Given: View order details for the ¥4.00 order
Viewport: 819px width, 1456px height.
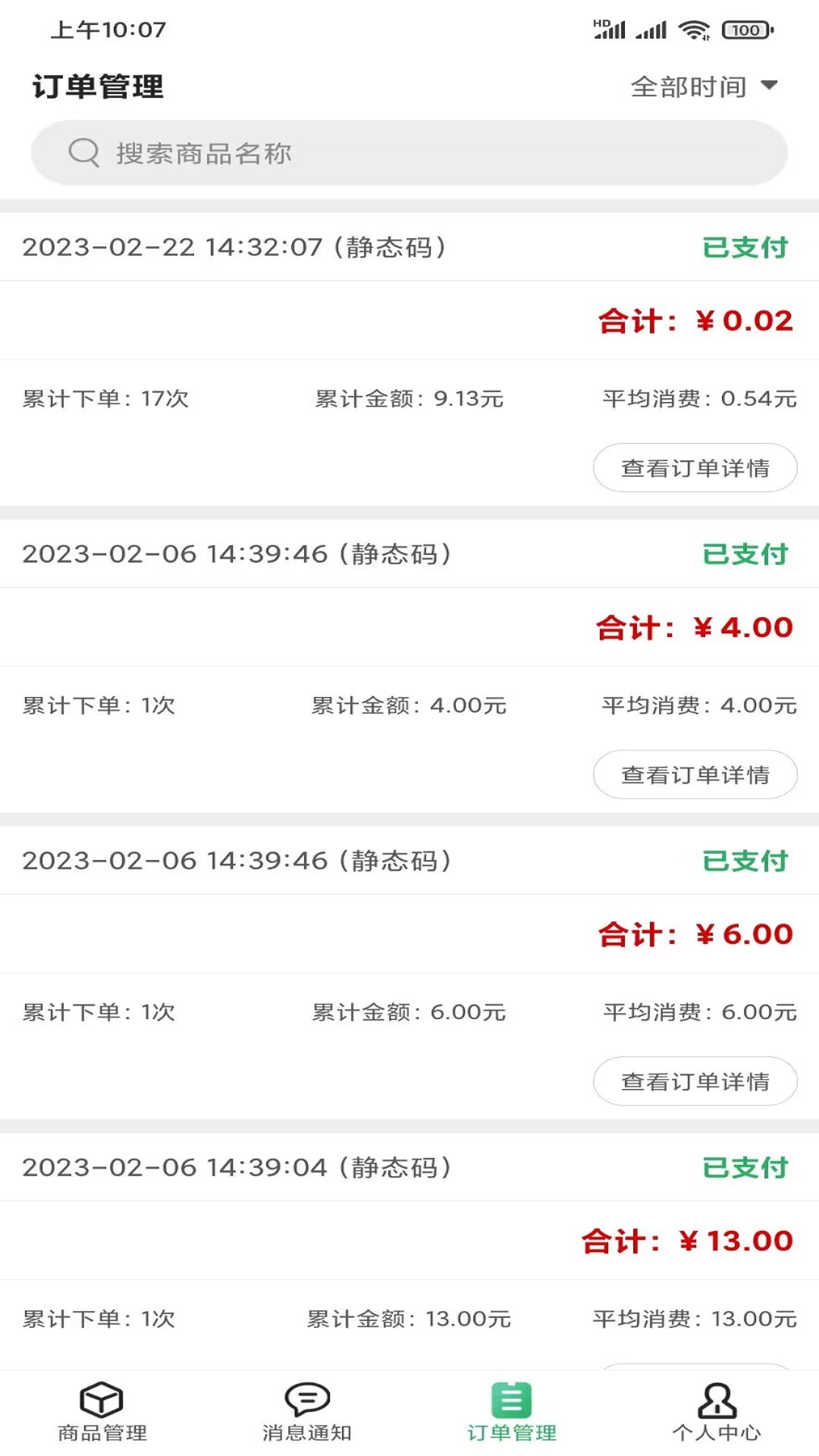Looking at the screenshot, I should point(695,774).
